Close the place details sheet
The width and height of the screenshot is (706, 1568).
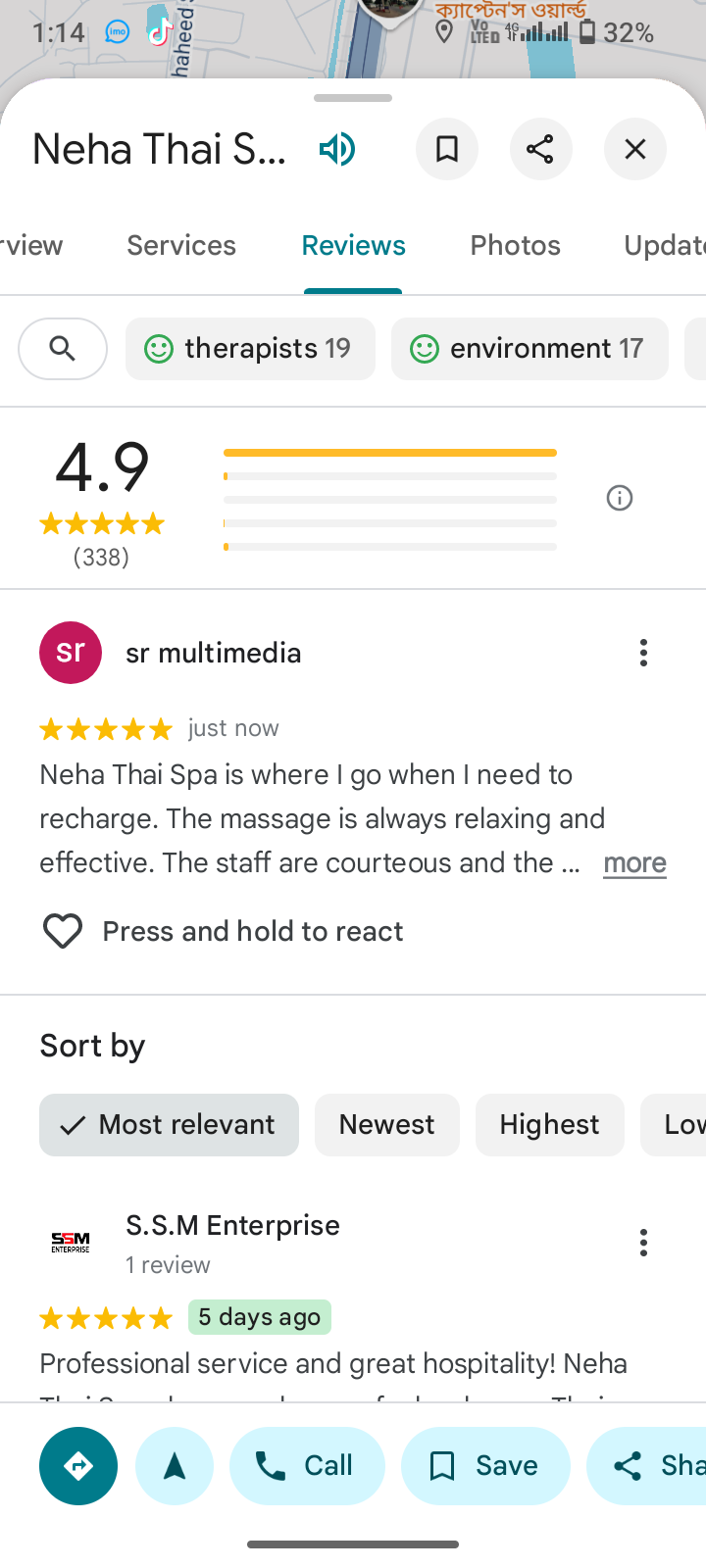point(635,150)
